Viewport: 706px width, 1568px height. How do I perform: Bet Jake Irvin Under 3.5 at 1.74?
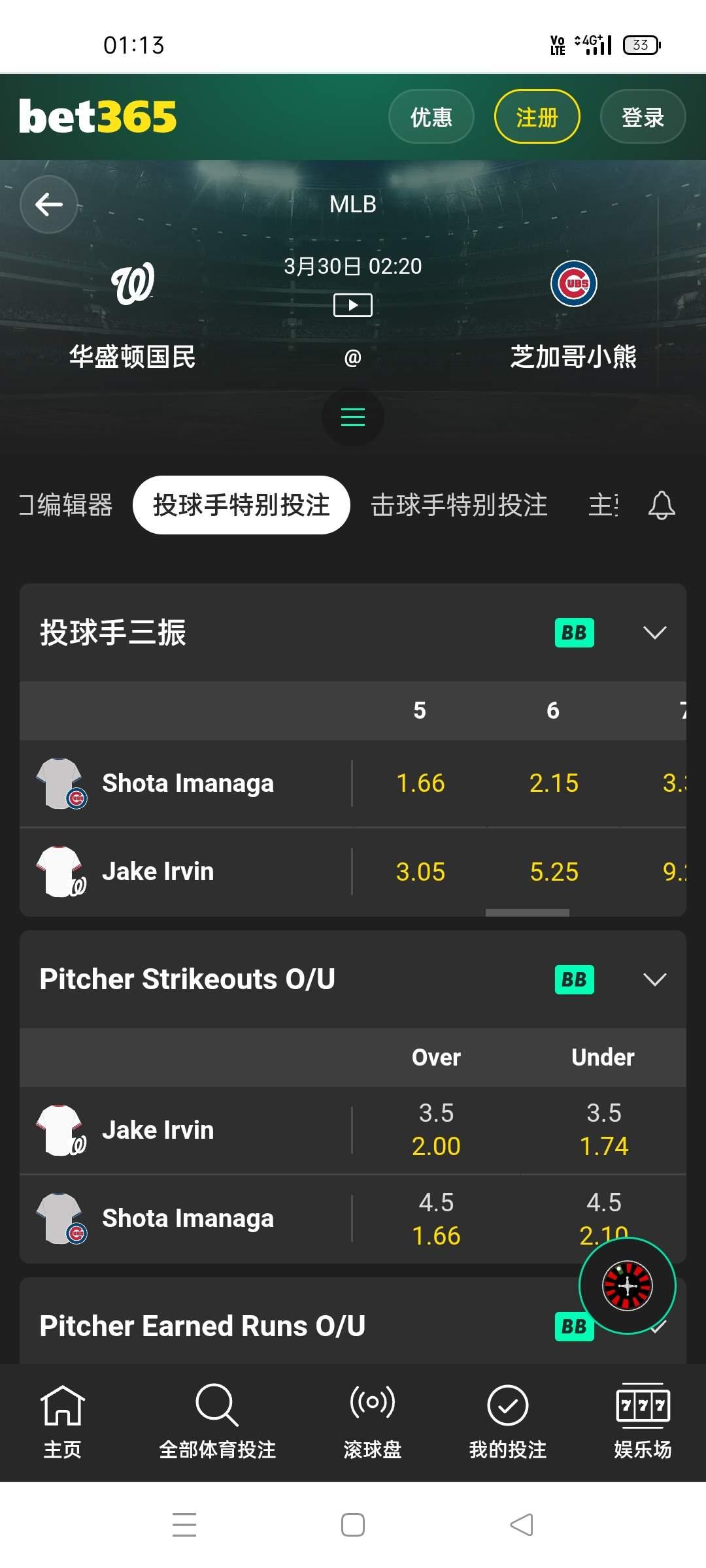[603, 1130]
